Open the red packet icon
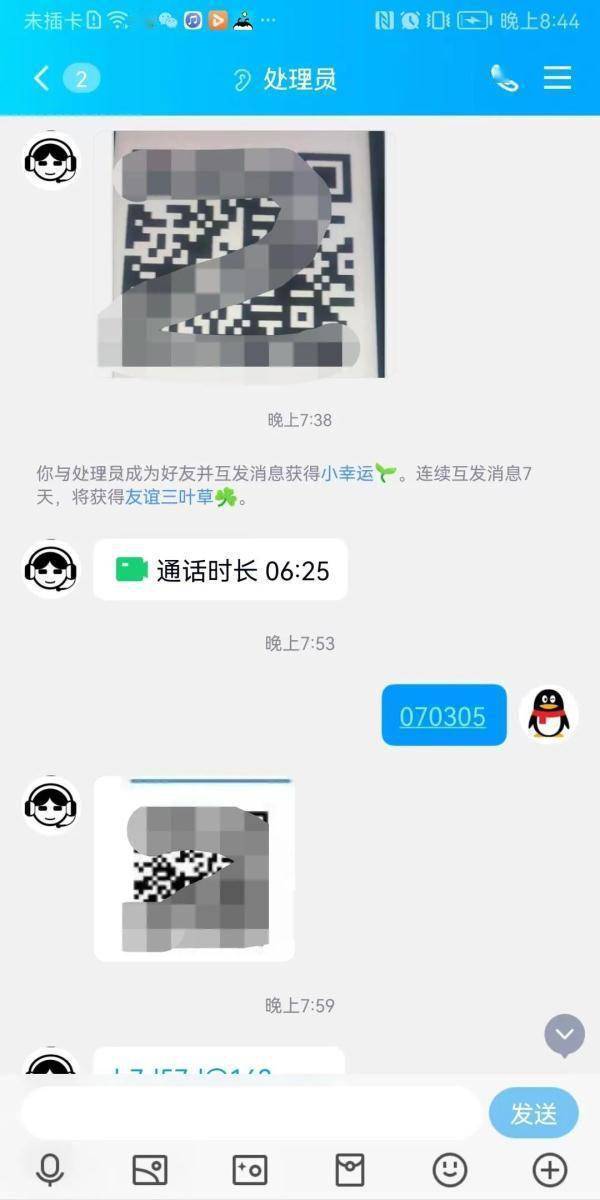The image size is (600, 1200). tap(350, 1169)
